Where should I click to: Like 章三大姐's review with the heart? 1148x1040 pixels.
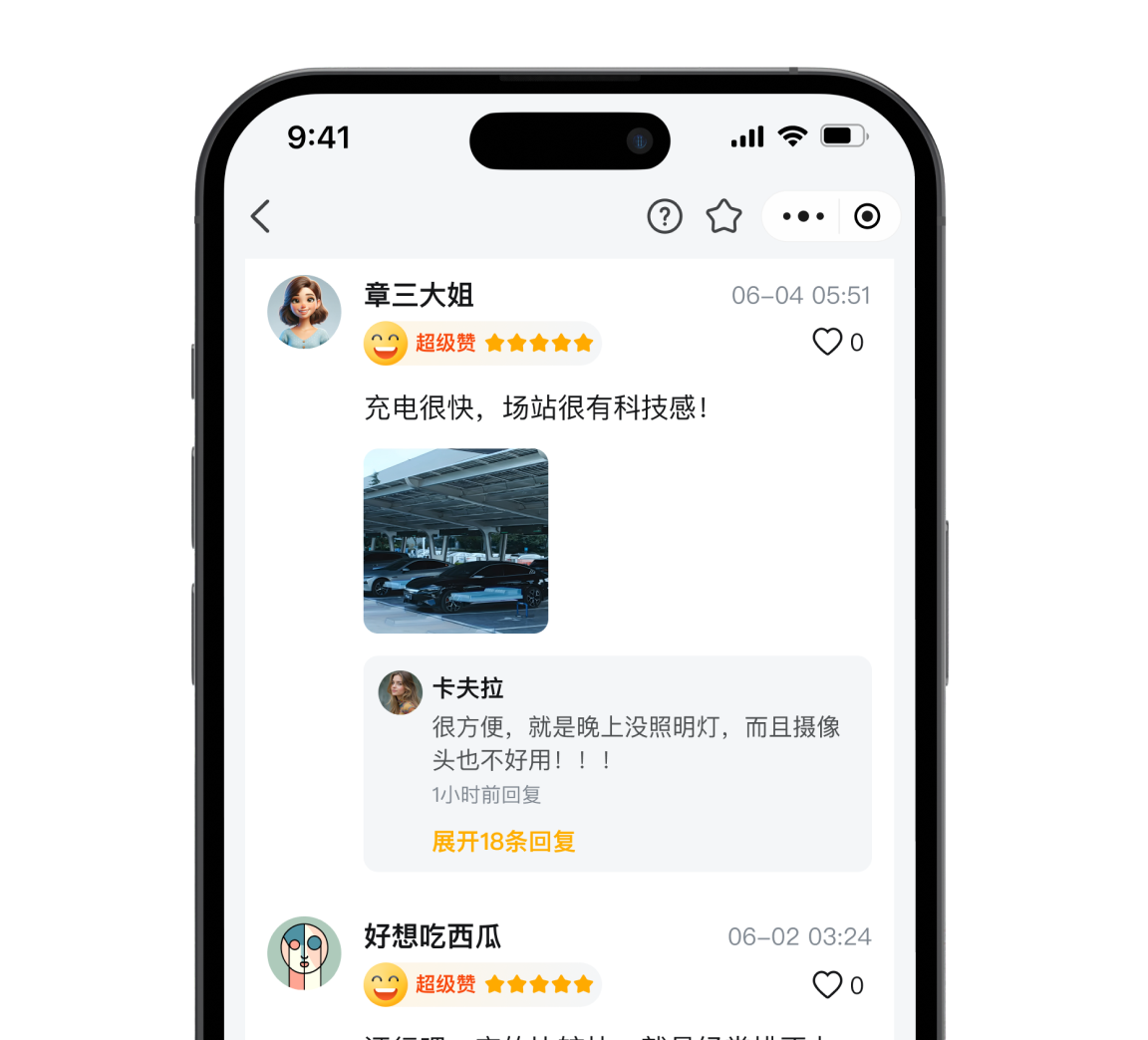point(828,343)
